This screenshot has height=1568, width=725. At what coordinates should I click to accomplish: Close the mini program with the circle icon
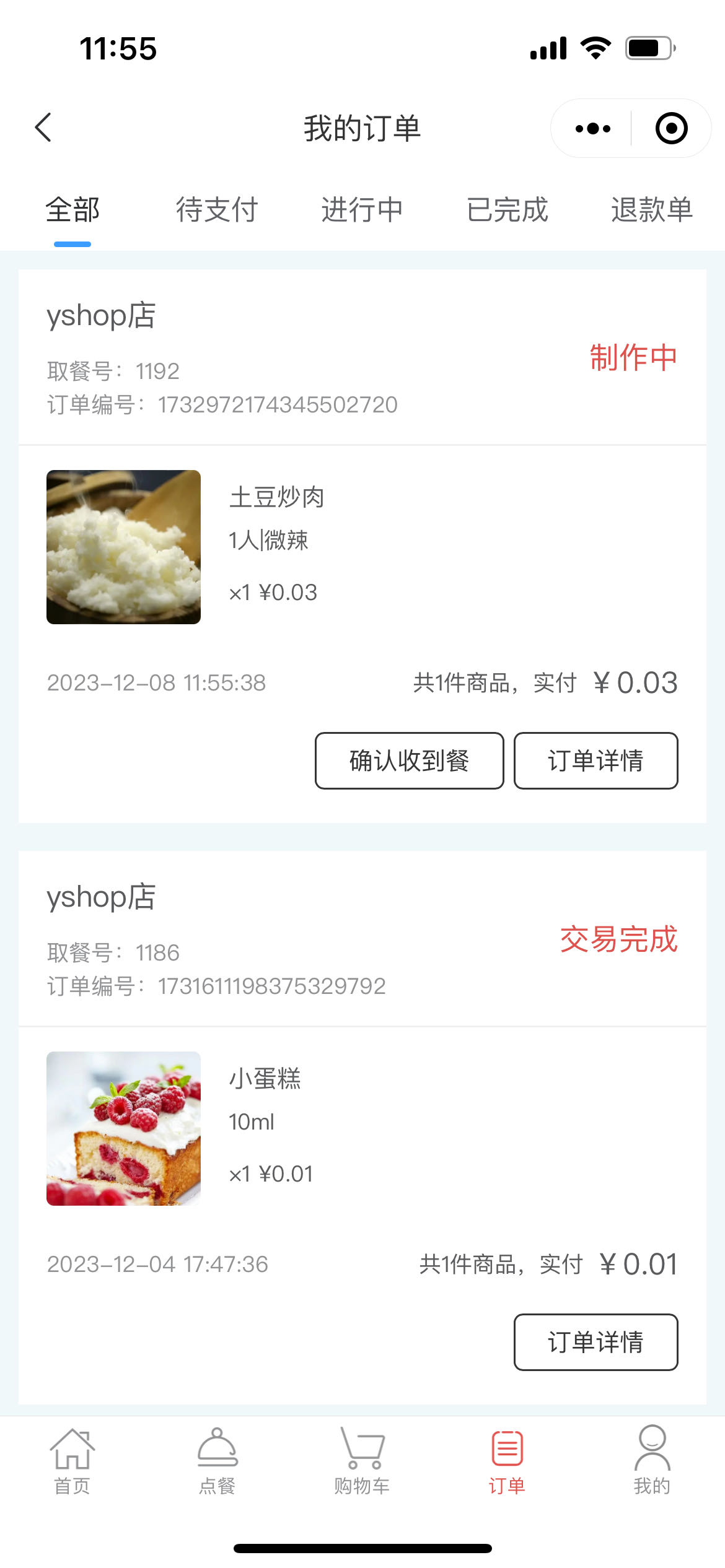(671, 128)
